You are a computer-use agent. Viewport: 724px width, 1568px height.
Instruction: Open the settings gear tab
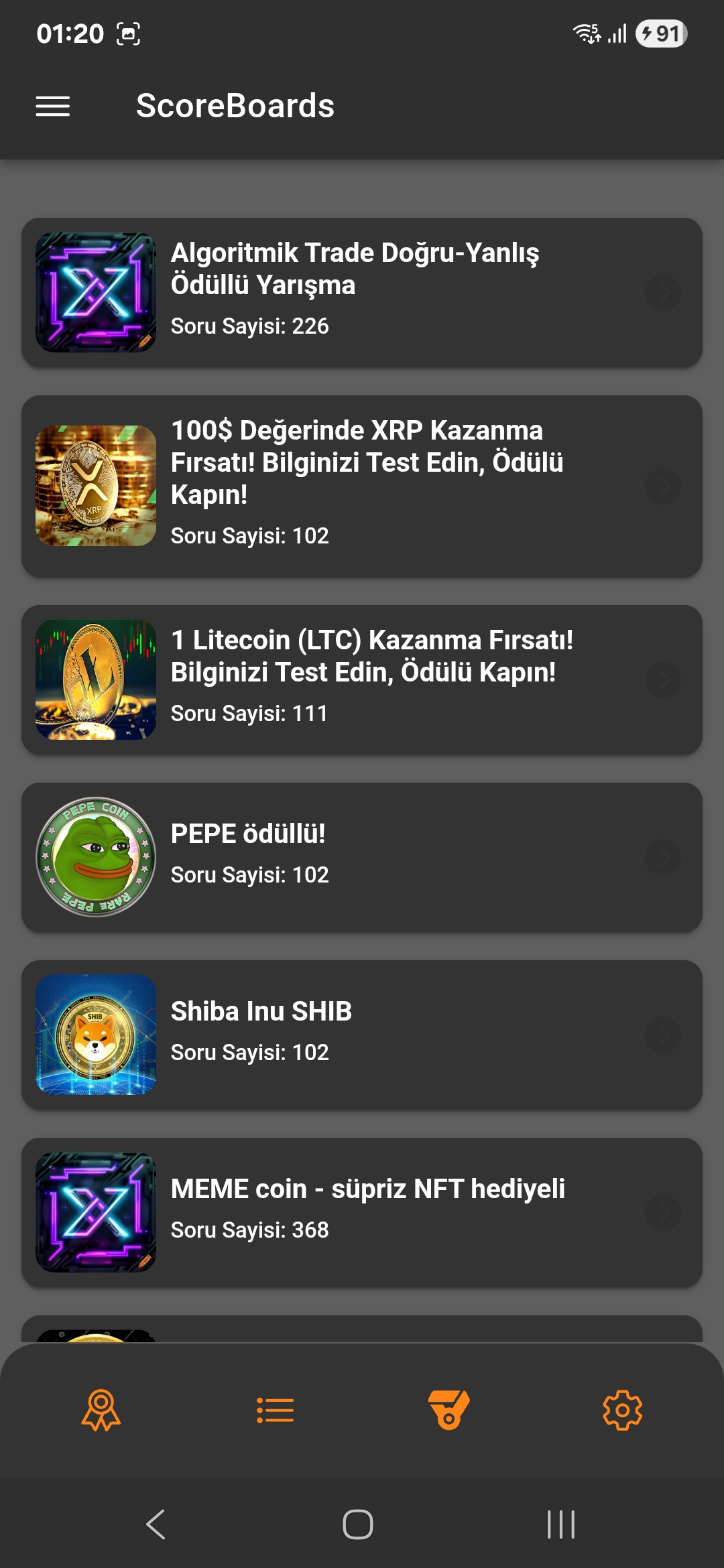622,1410
